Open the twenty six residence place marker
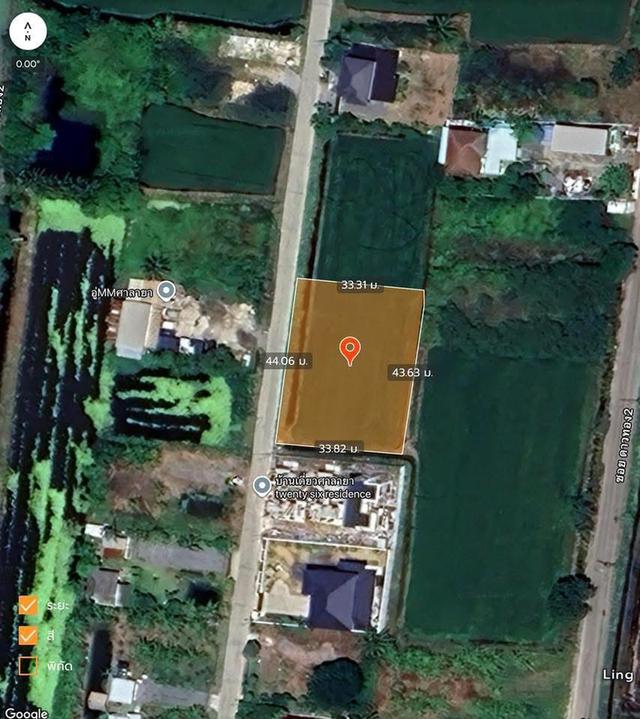This screenshot has width=640, height=719. click(x=262, y=486)
